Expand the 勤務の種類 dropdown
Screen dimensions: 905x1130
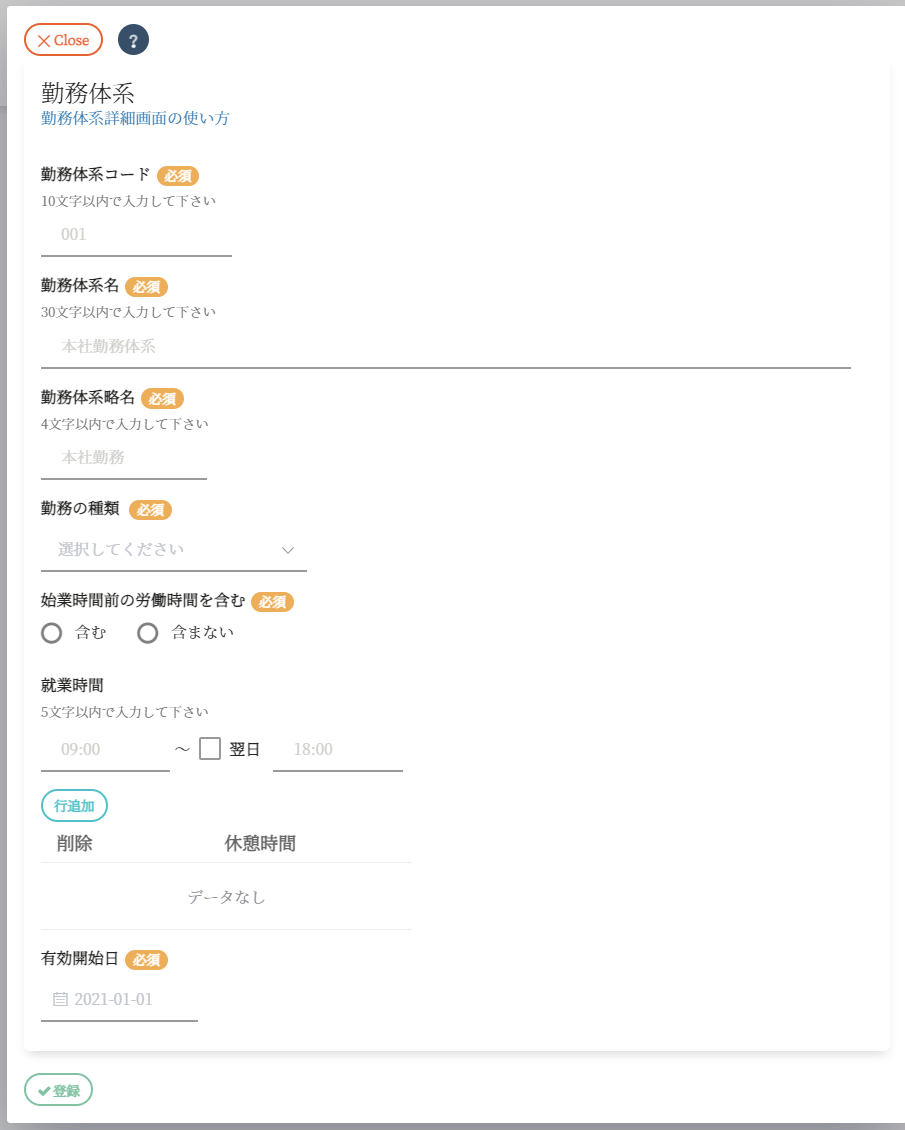coord(174,550)
